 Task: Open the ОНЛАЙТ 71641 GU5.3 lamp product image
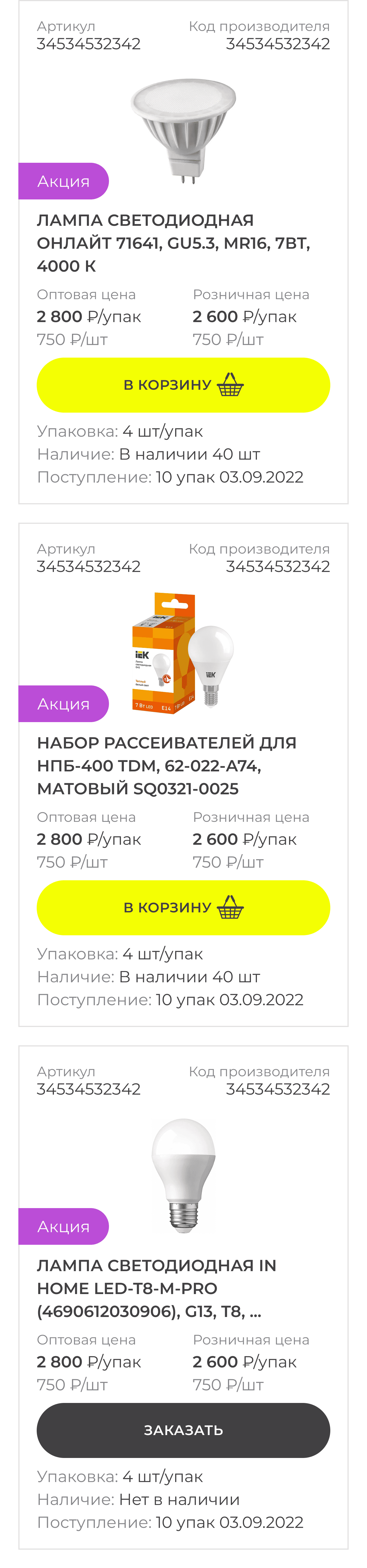click(x=183, y=130)
